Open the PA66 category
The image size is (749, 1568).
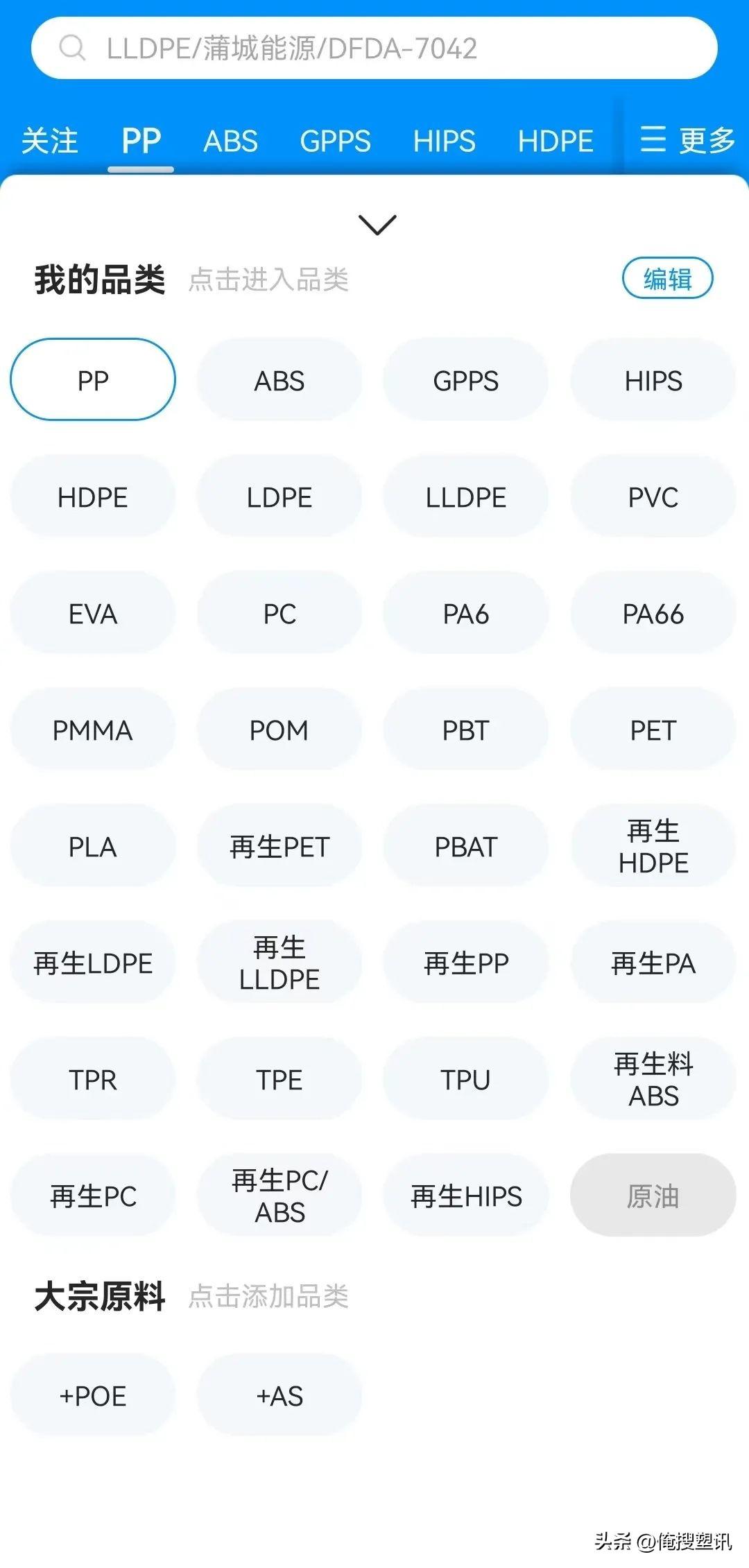point(653,613)
